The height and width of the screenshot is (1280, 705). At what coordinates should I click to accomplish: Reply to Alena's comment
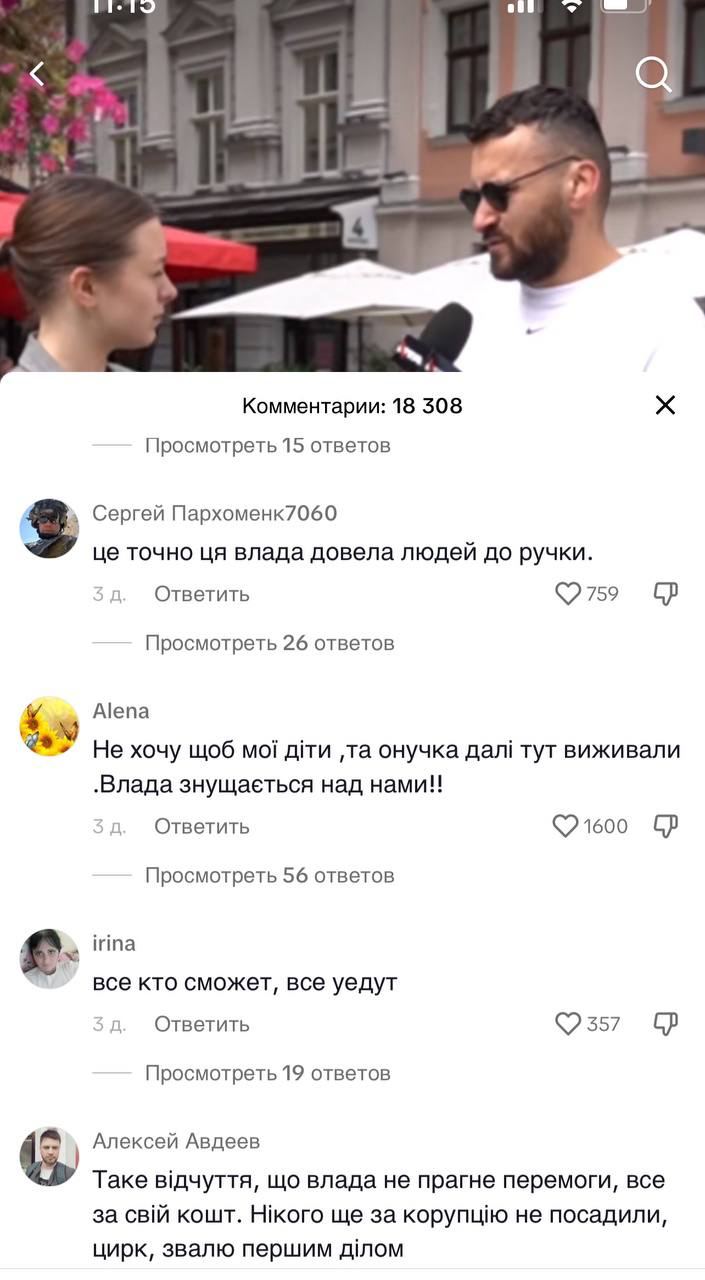(201, 827)
